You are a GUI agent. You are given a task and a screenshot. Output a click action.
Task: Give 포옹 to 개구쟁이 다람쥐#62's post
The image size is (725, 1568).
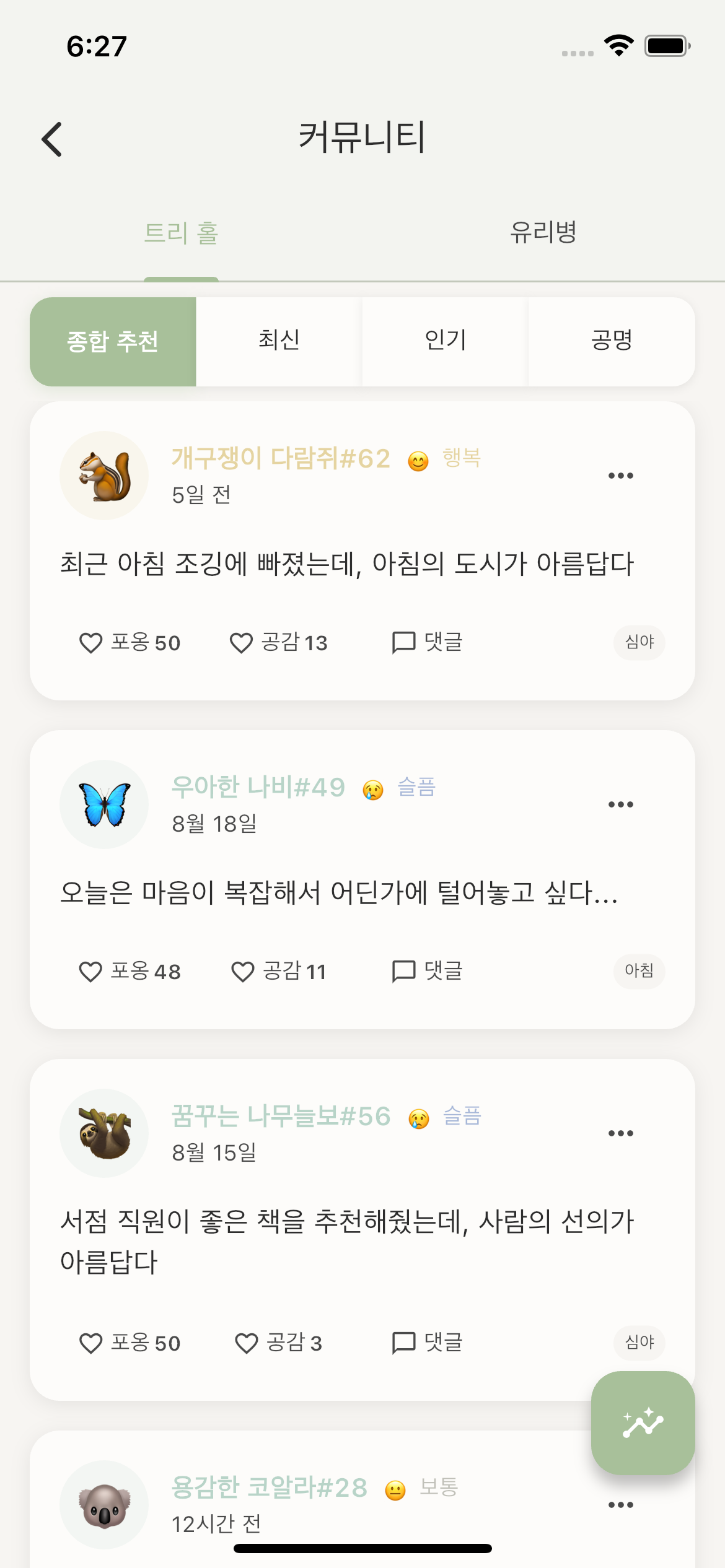[130, 643]
